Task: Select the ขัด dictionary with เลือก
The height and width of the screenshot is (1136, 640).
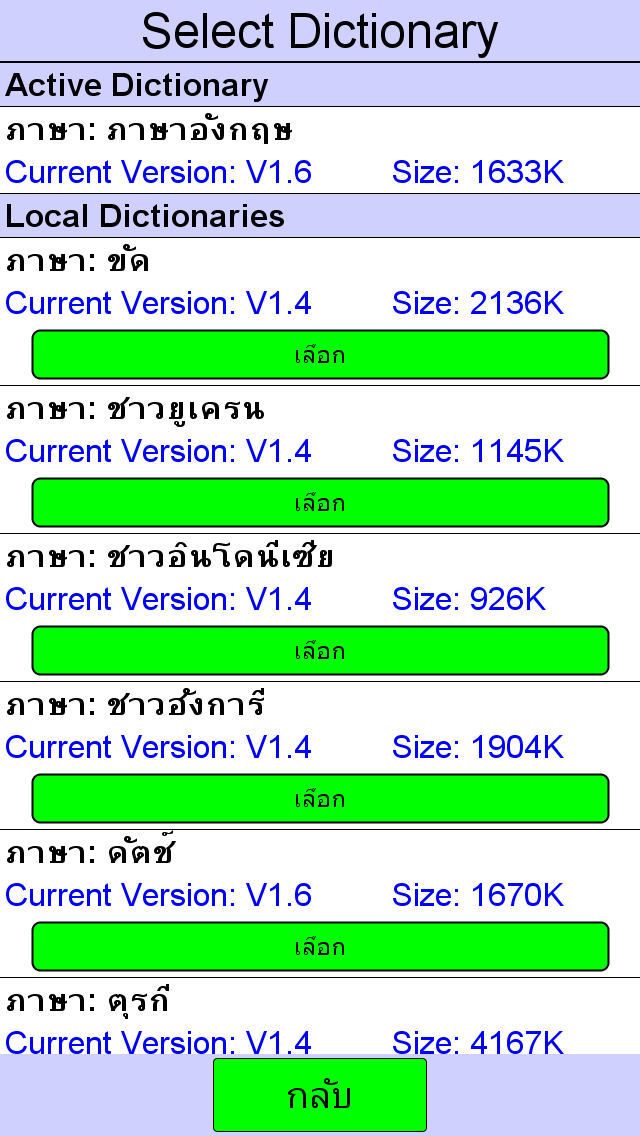Action: click(320, 355)
